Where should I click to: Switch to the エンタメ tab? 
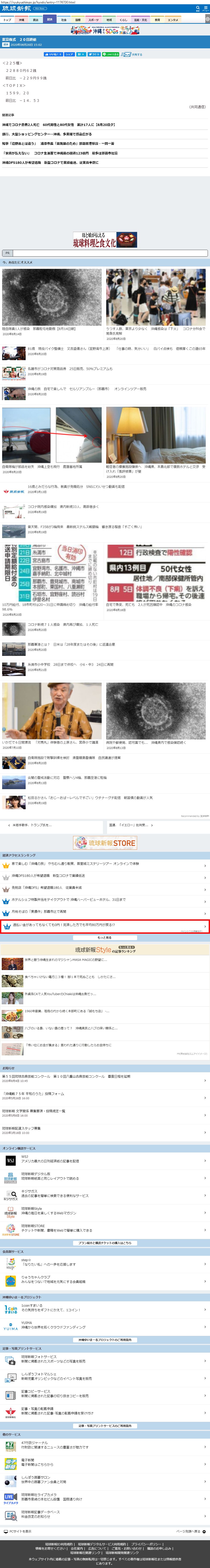coord(173,19)
